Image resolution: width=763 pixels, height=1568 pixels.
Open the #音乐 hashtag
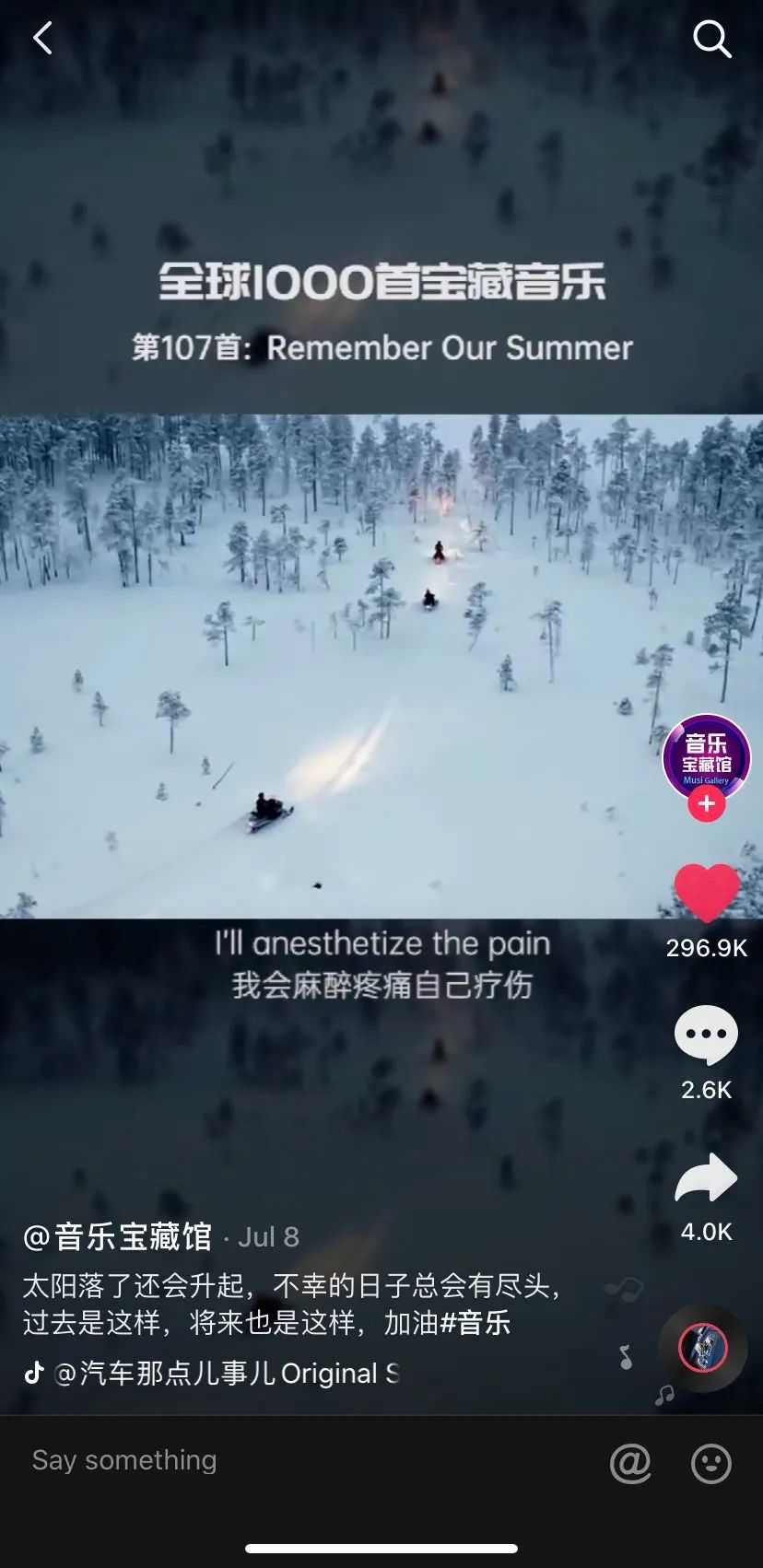point(475,1323)
